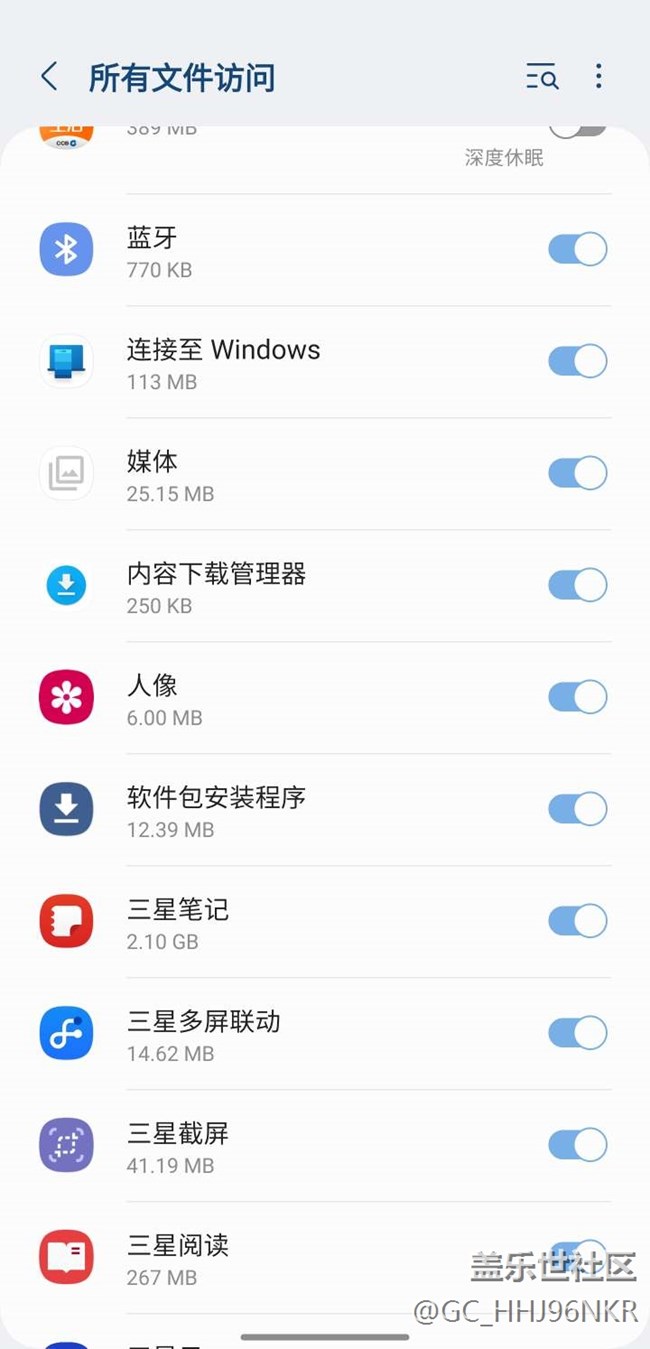Open the three-dot overflow menu
This screenshot has width=650, height=1349.
click(598, 77)
